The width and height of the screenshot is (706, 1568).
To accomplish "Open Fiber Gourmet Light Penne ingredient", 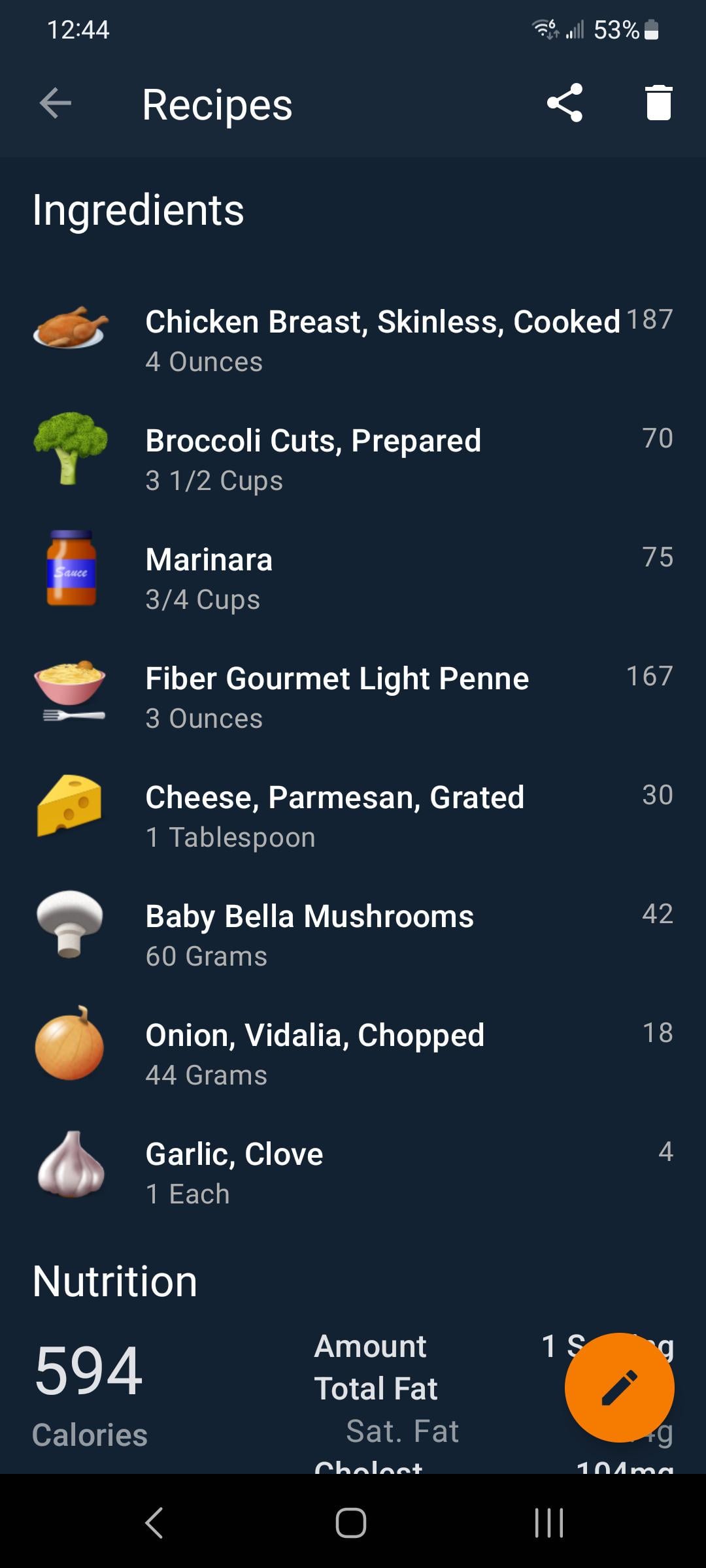I will (x=353, y=697).
